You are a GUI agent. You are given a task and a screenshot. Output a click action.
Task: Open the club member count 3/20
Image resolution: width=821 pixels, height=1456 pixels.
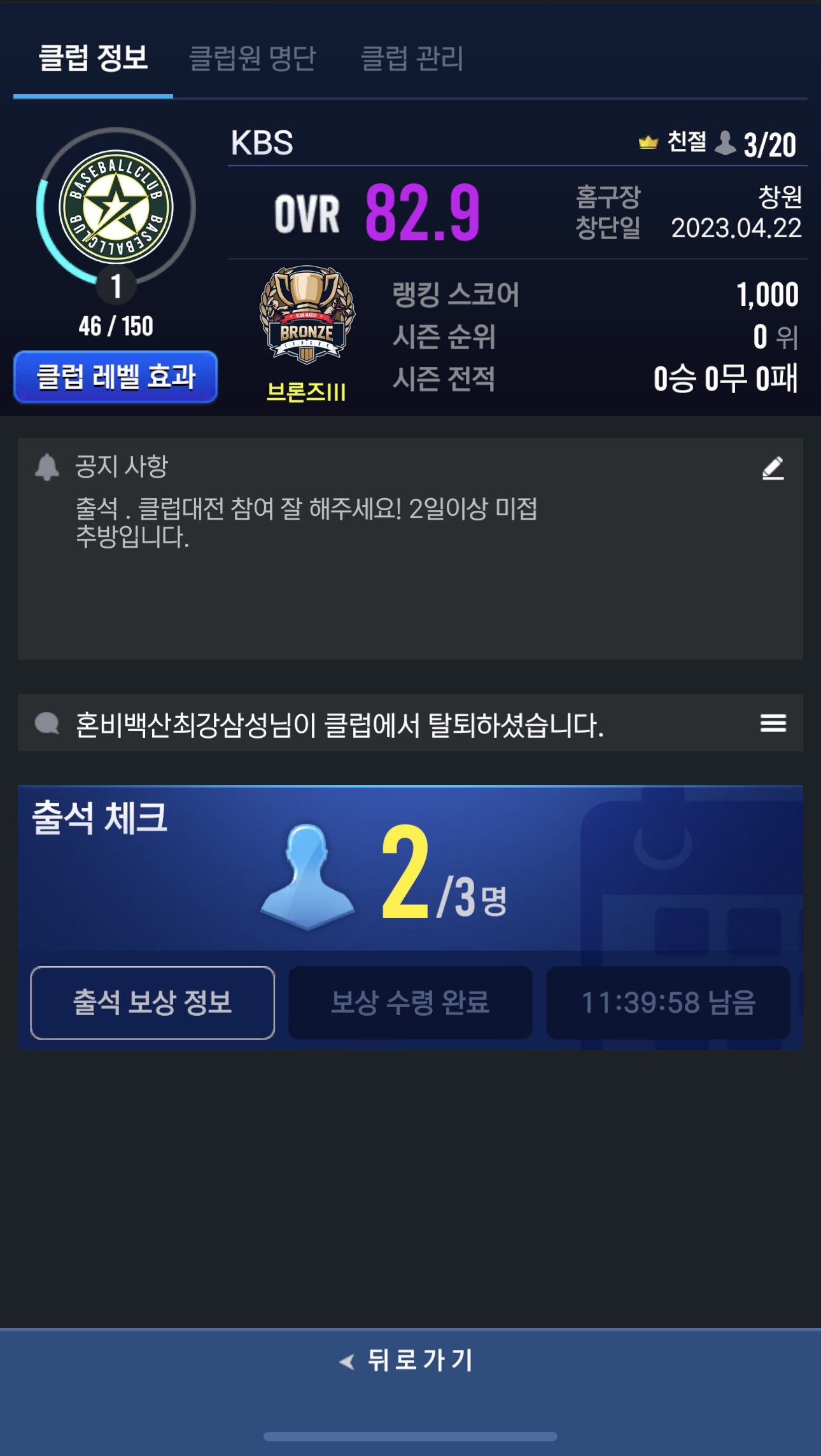click(x=757, y=144)
